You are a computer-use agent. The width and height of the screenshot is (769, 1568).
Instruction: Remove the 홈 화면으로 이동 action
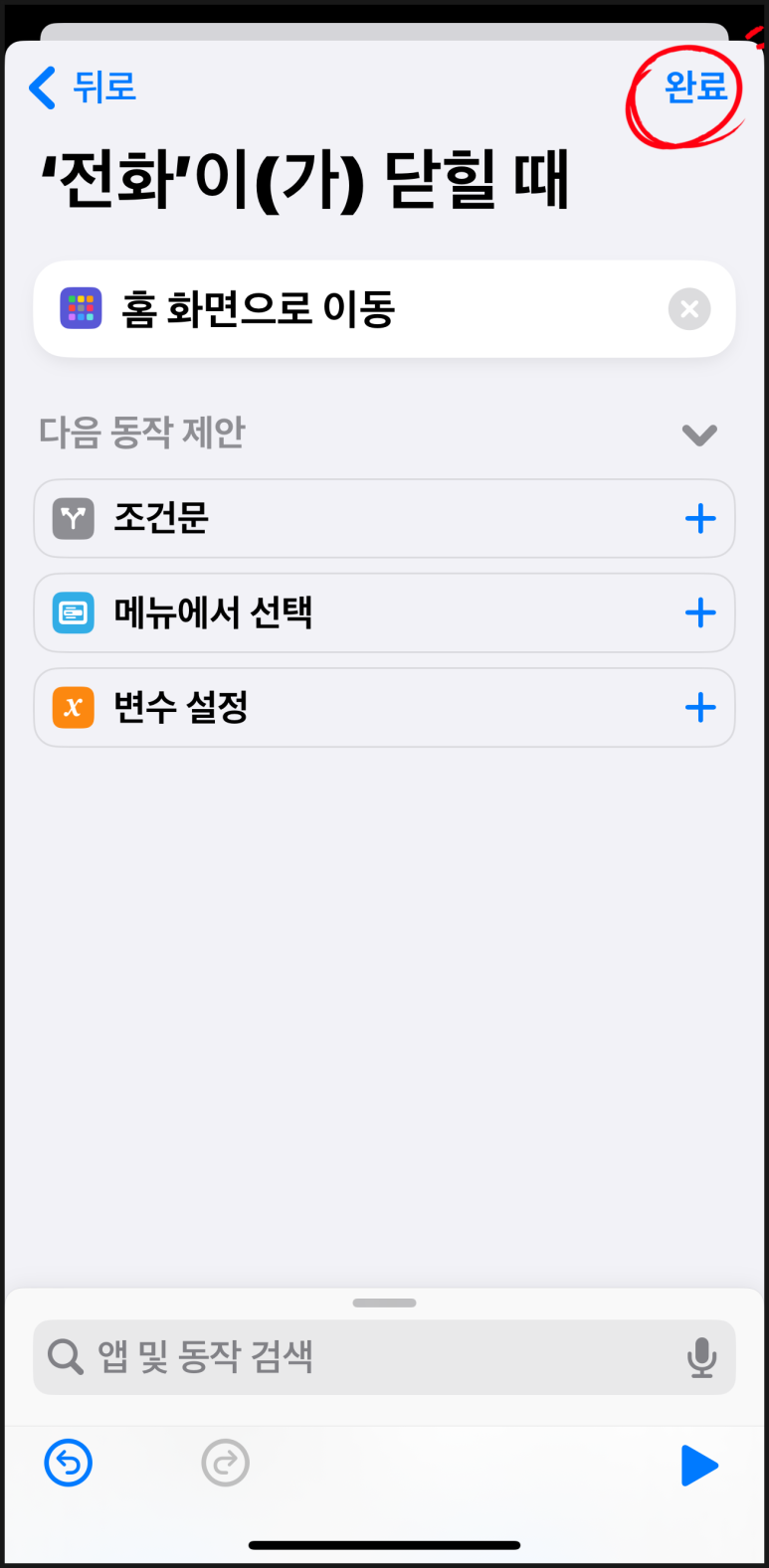point(688,309)
